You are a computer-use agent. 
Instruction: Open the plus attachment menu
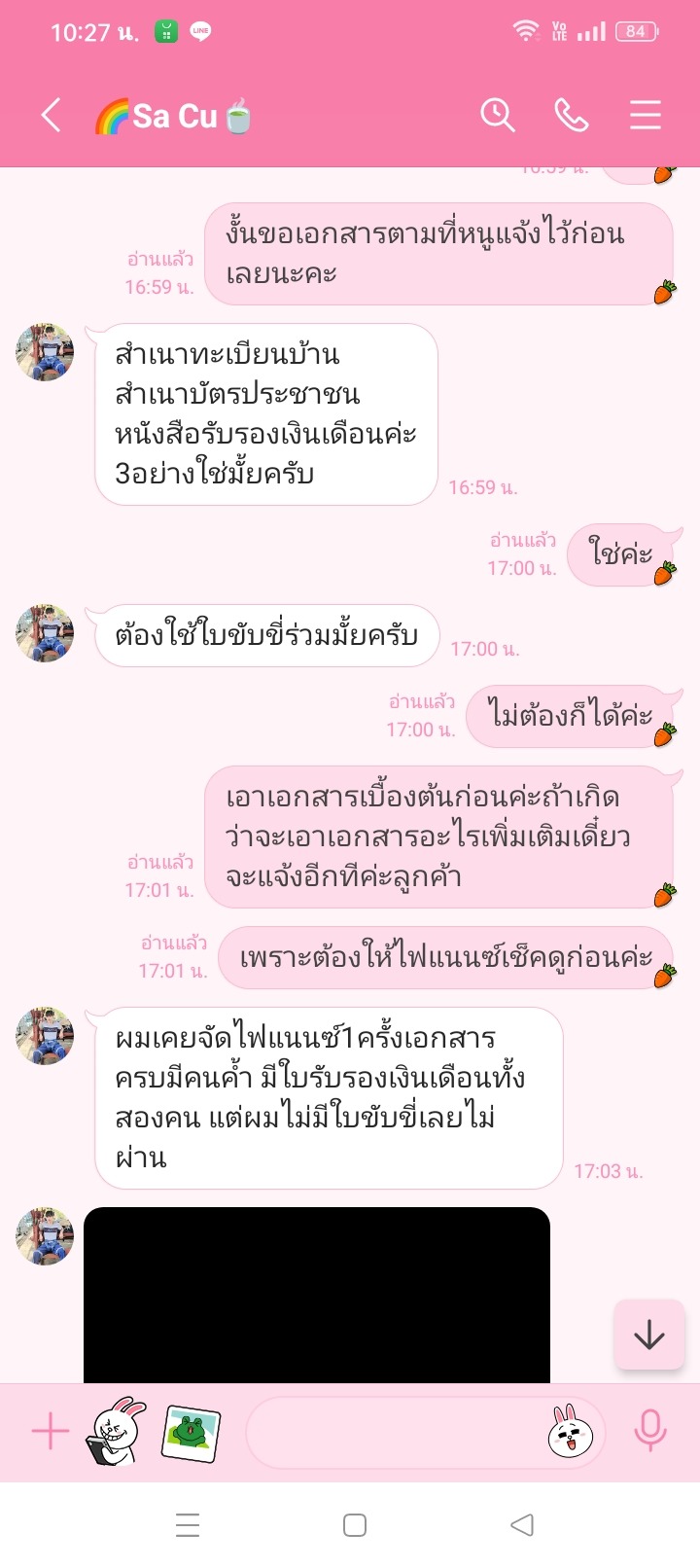tap(51, 1432)
